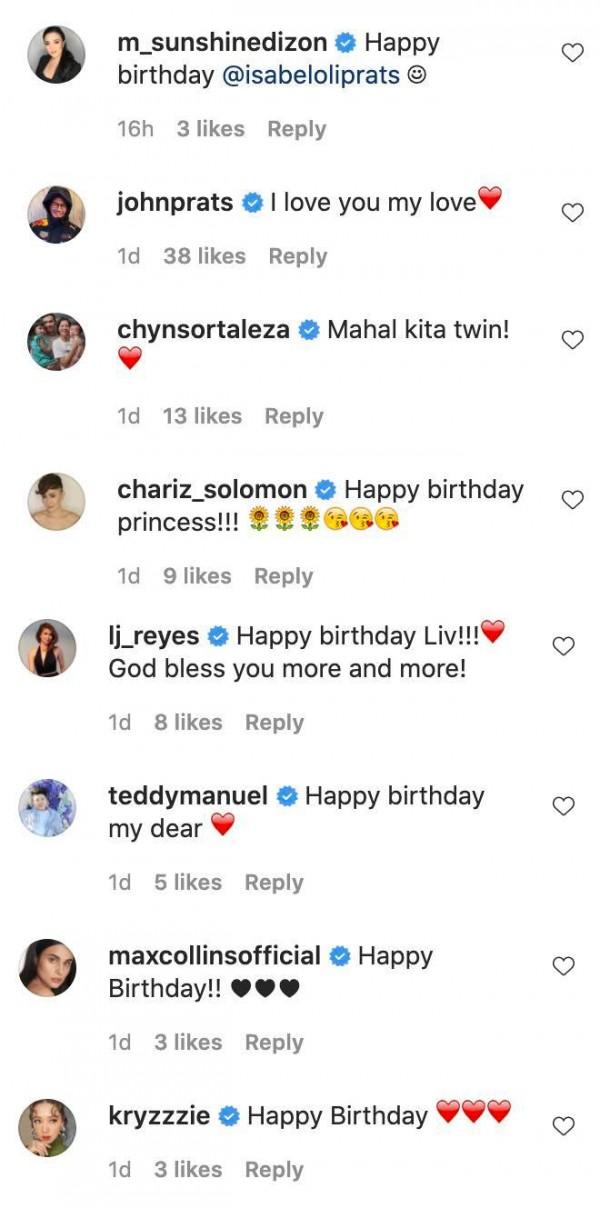The image size is (600, 1208).
Task: Like kryzzzie's comment
Action: 564,1126
